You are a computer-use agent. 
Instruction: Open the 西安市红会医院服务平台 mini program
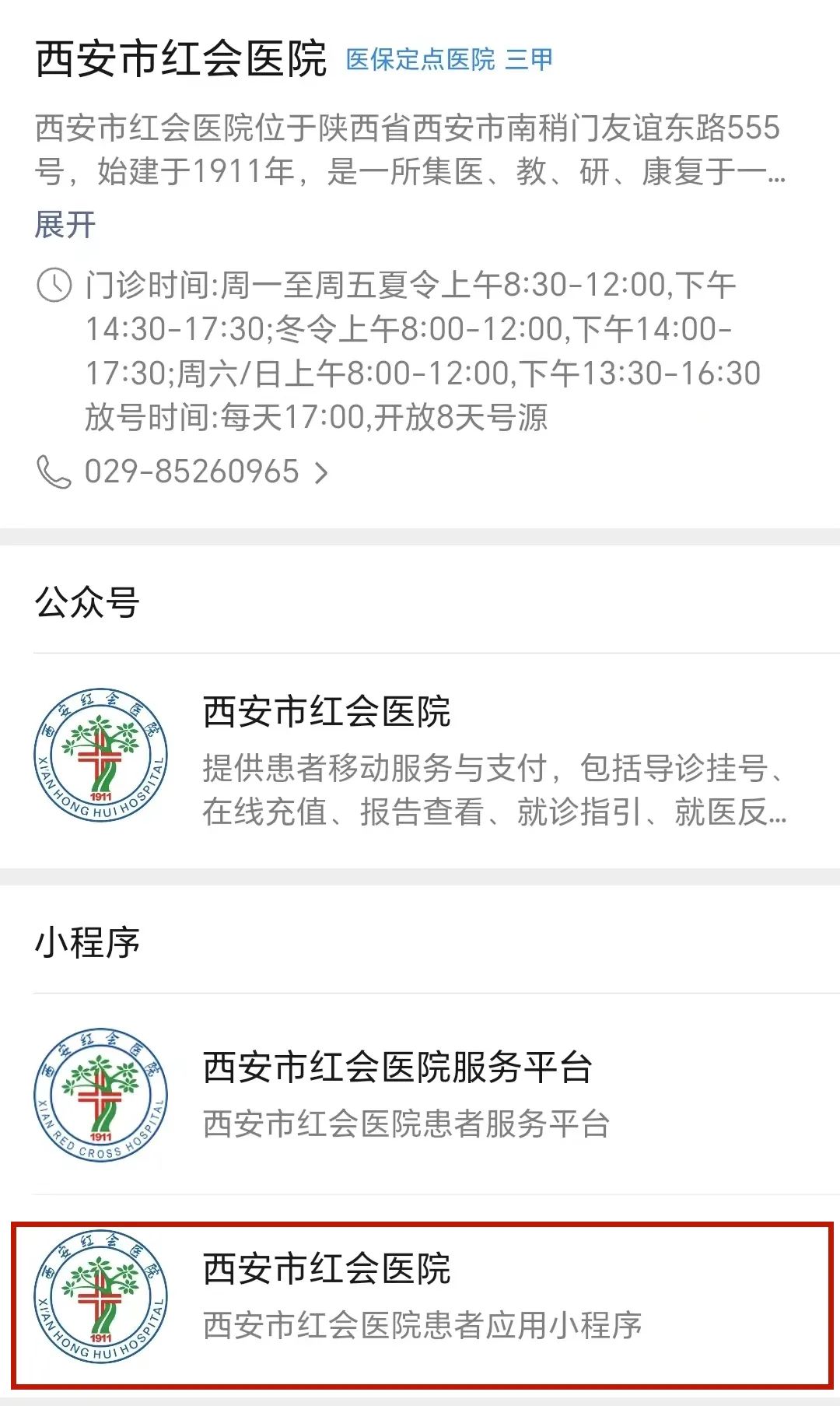(x=420, y=1093)
